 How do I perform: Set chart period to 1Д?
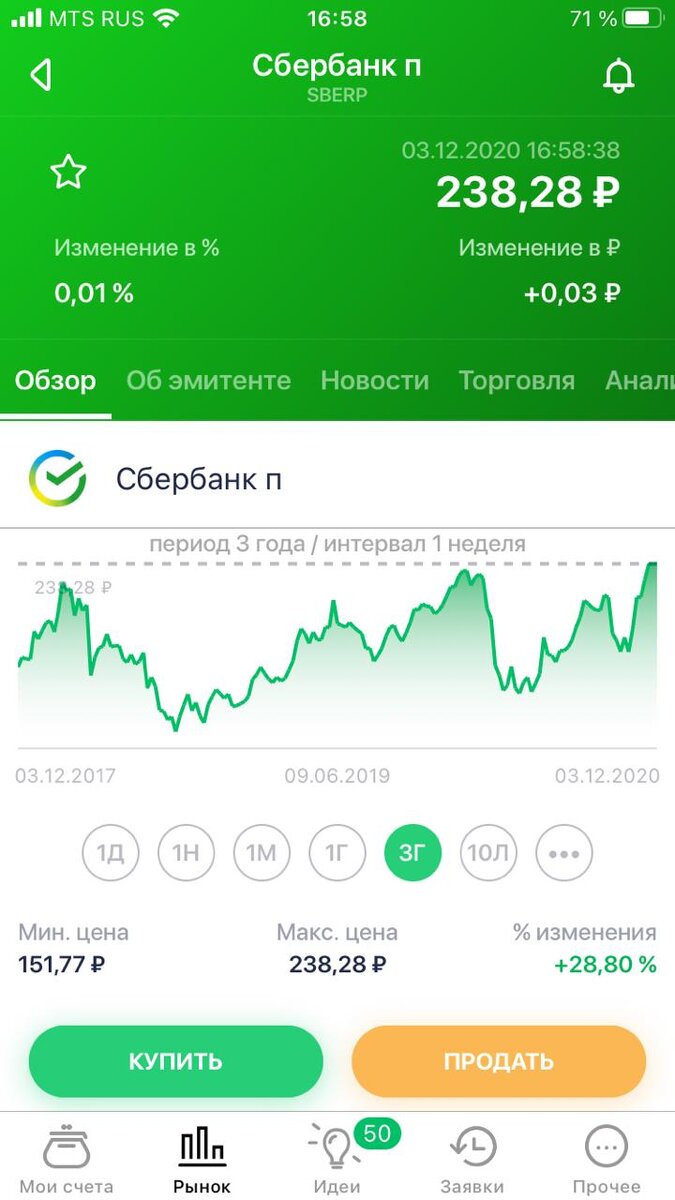pos(110,854)
